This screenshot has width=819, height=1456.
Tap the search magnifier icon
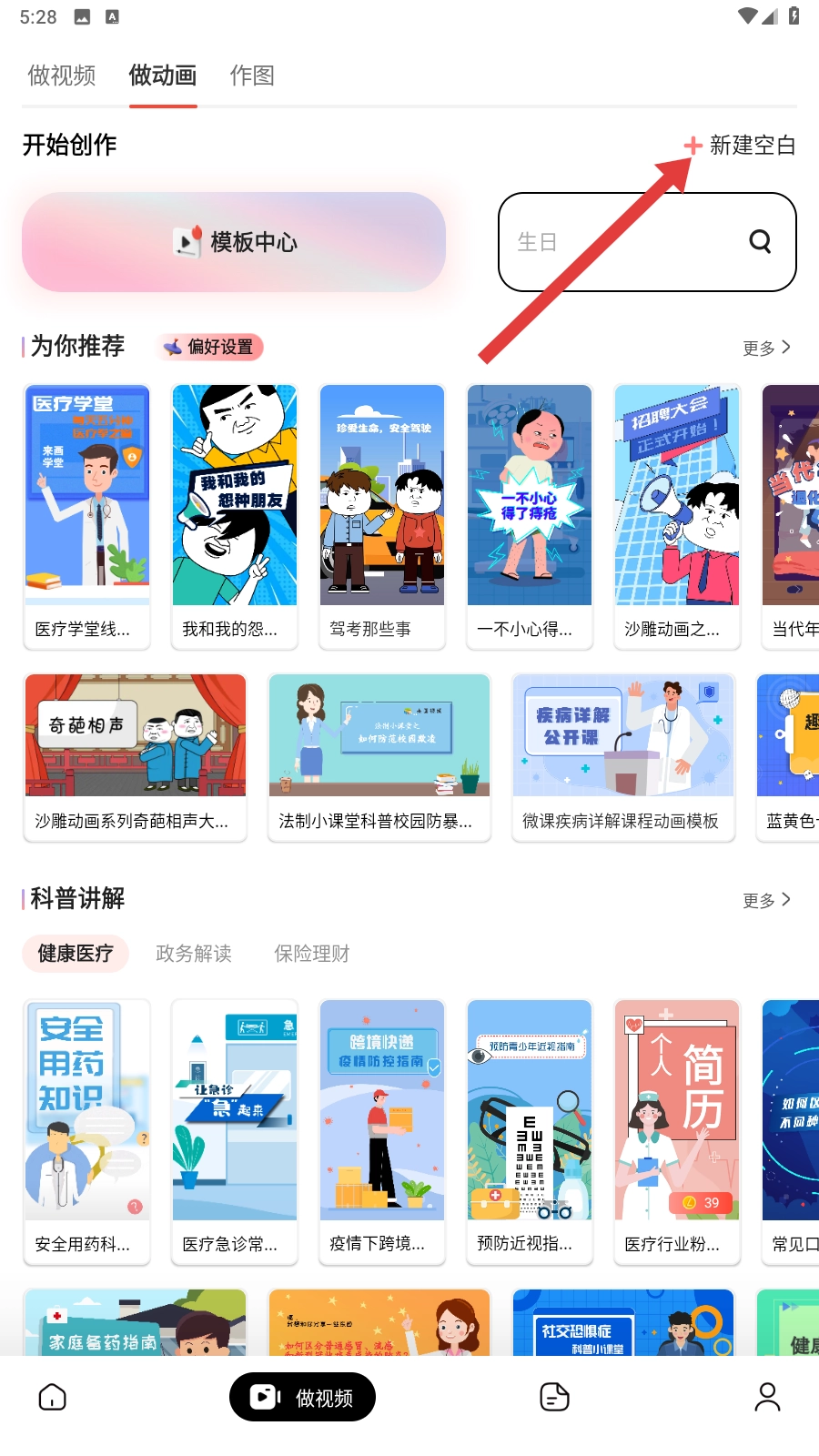(760, 241)
